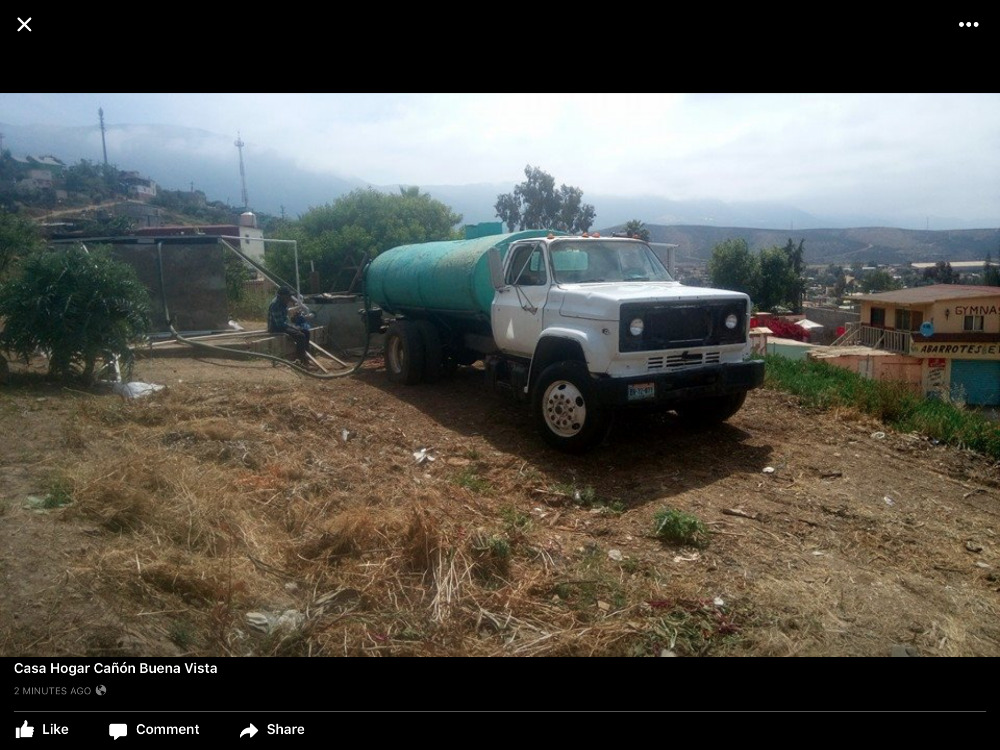Comment on this photo
Screen dimensions: 1000x750
154,730
